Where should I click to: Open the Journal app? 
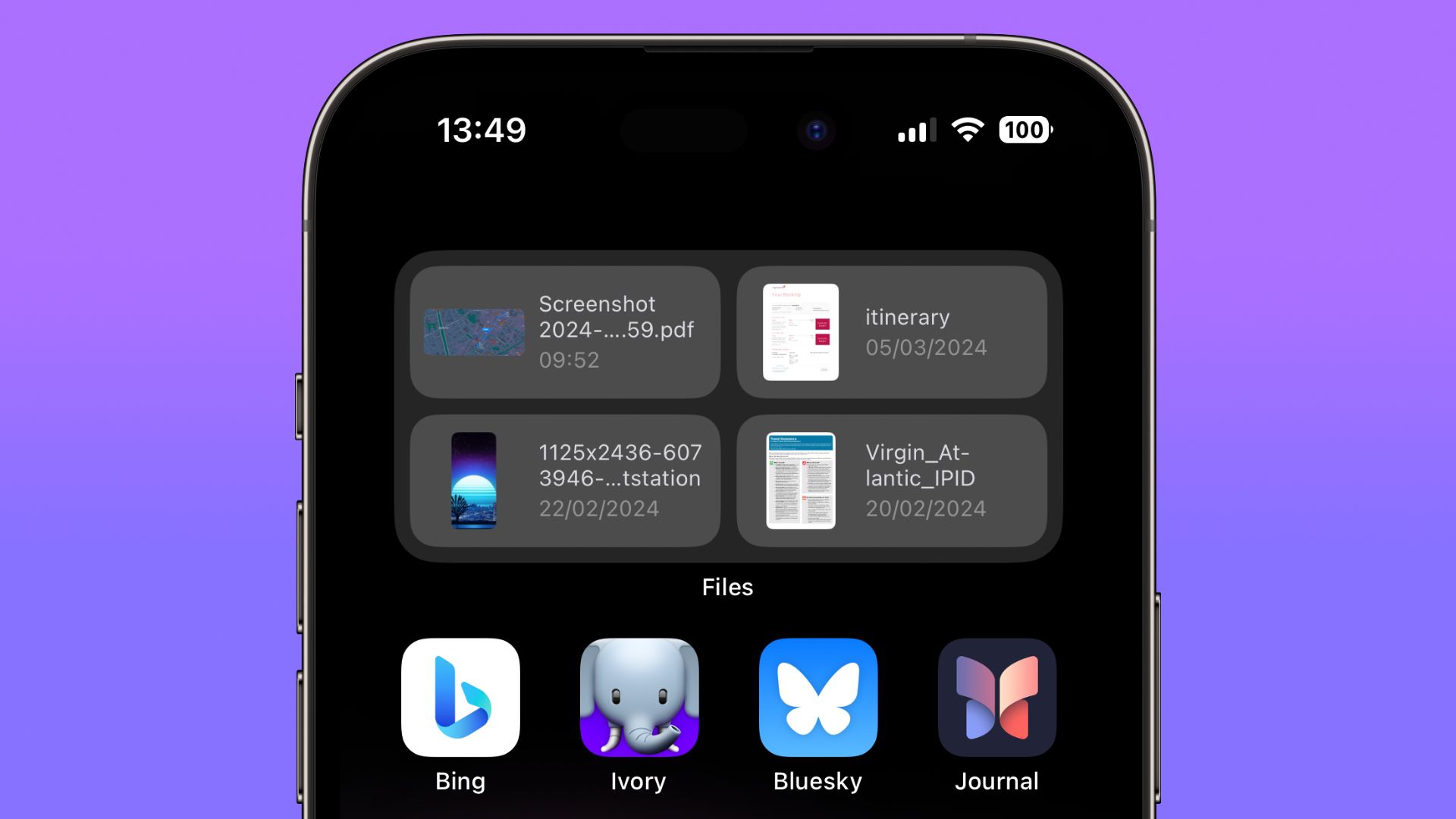[997, 698]
